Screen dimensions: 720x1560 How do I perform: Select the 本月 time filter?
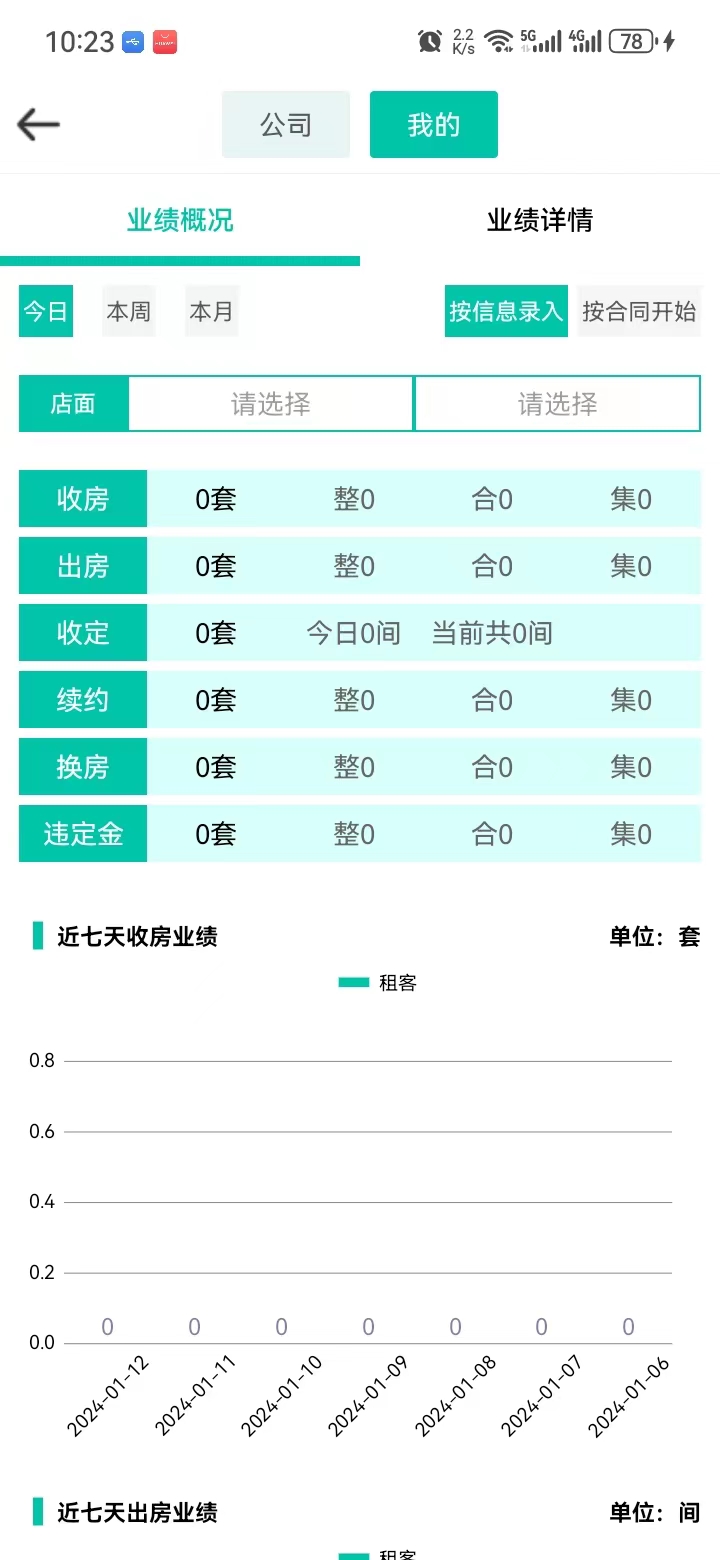pos(211,311)
